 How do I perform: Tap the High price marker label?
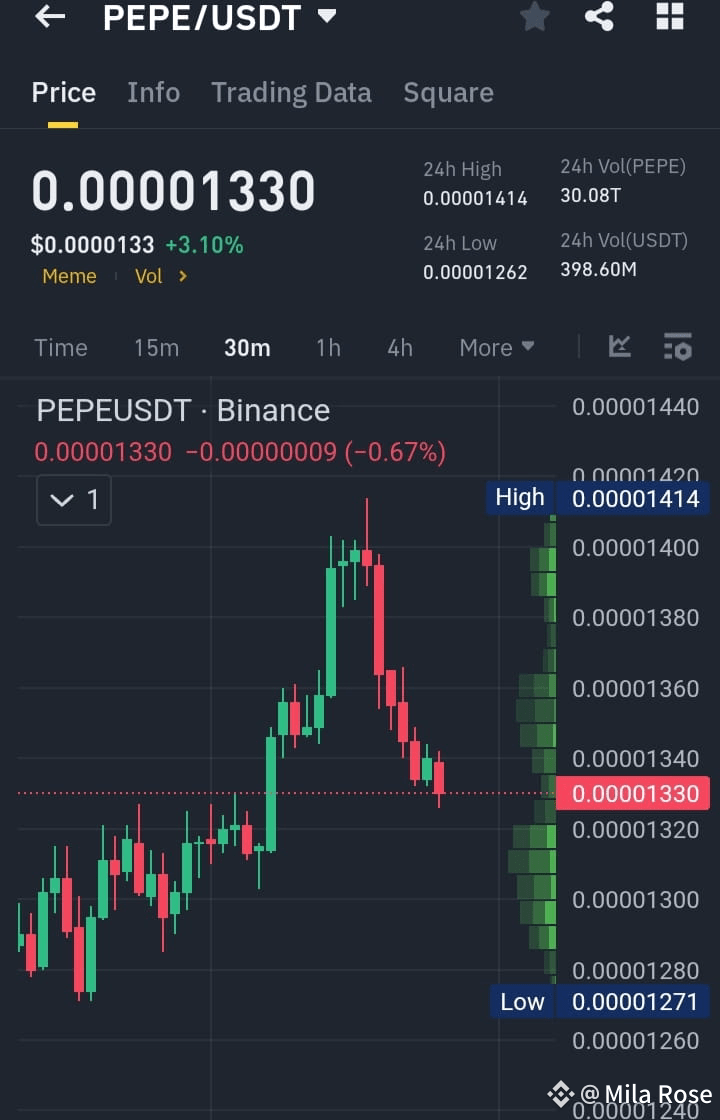coord(519,497)
